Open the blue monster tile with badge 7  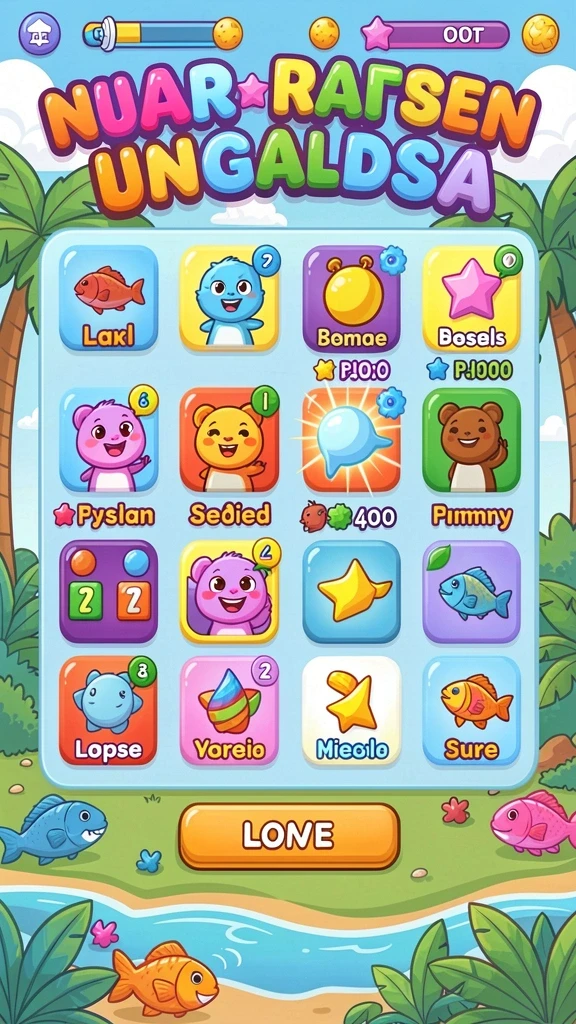229,298
